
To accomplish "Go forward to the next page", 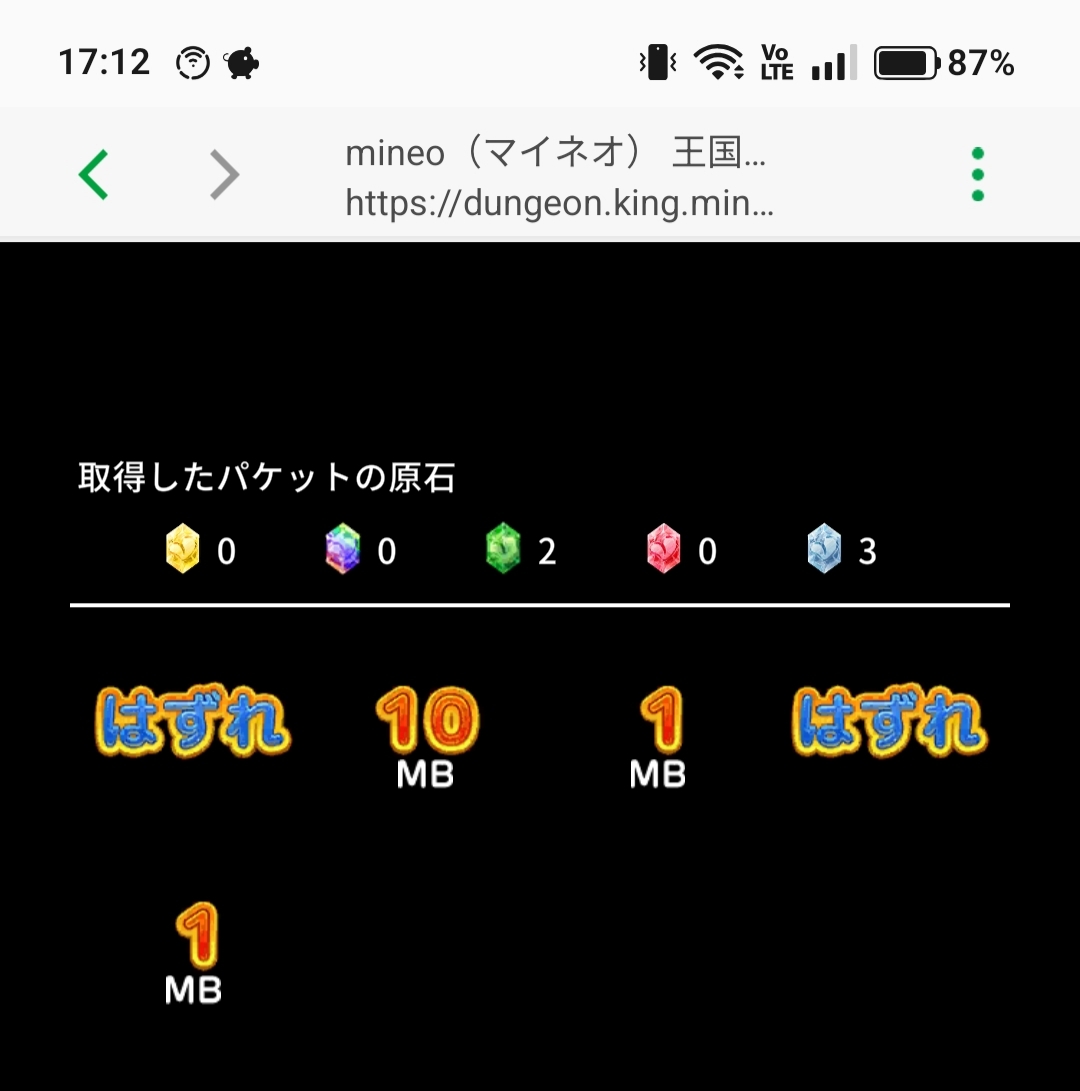I will [x=225, y=175].
